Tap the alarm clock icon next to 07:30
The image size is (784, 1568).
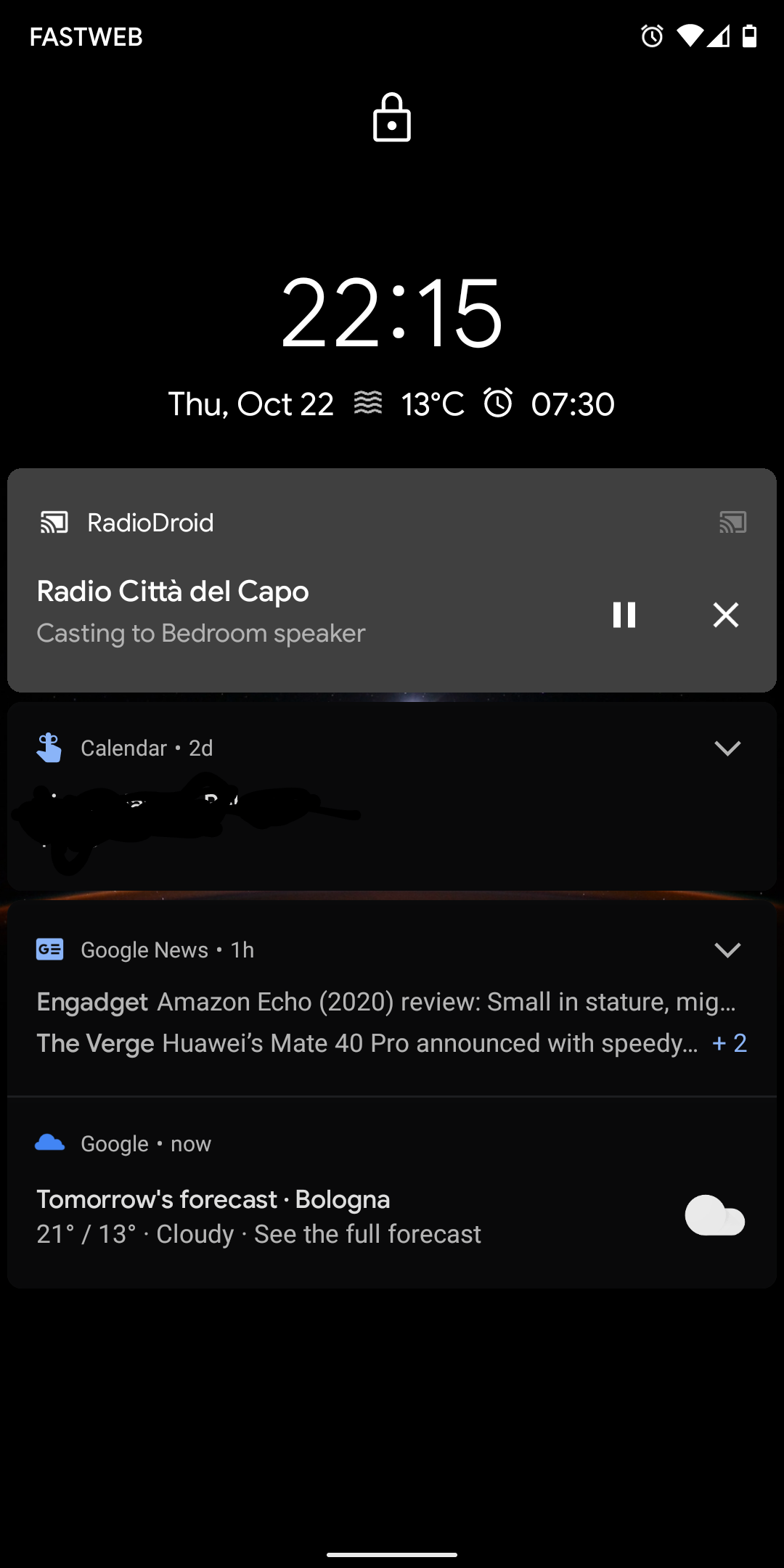[498, 404]
